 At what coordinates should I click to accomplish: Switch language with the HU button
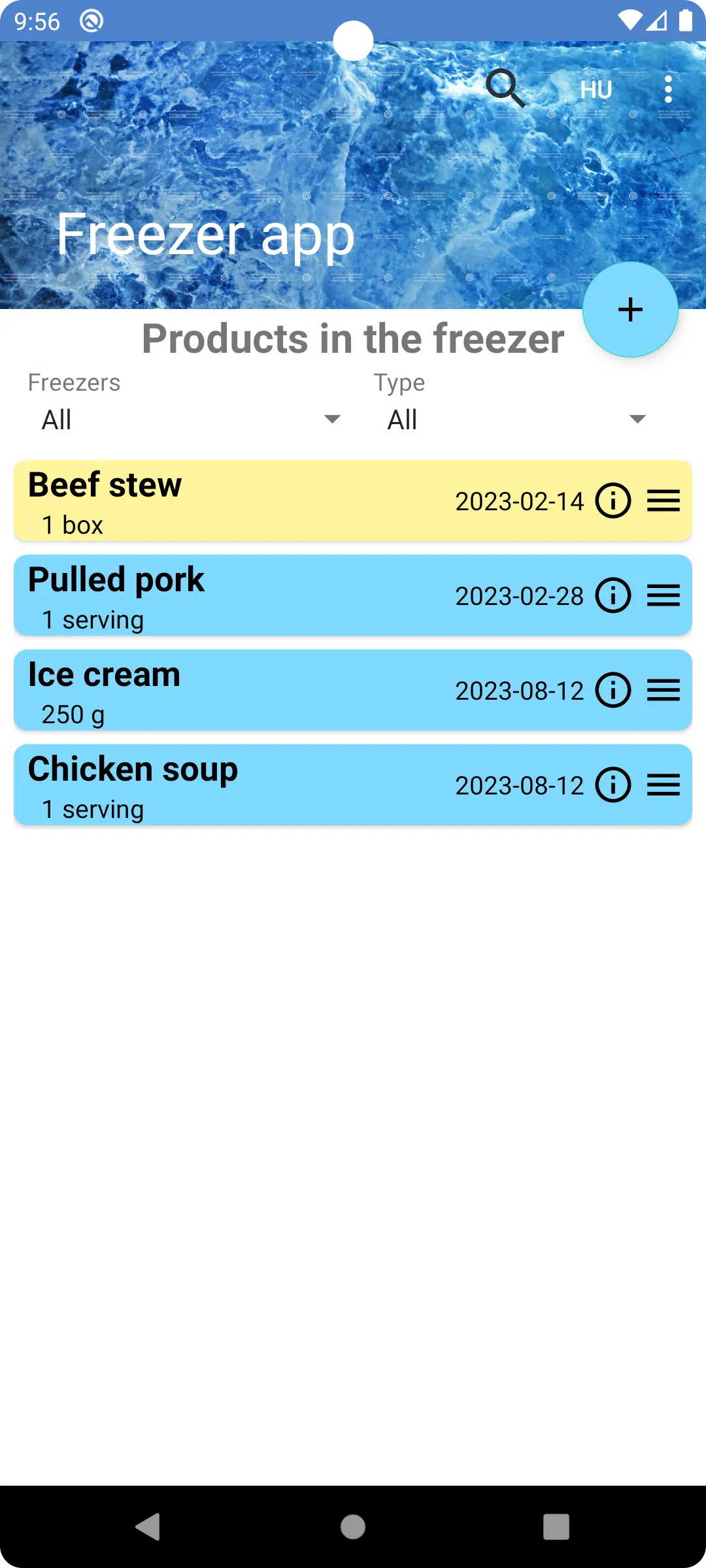(x=596, y=89)
